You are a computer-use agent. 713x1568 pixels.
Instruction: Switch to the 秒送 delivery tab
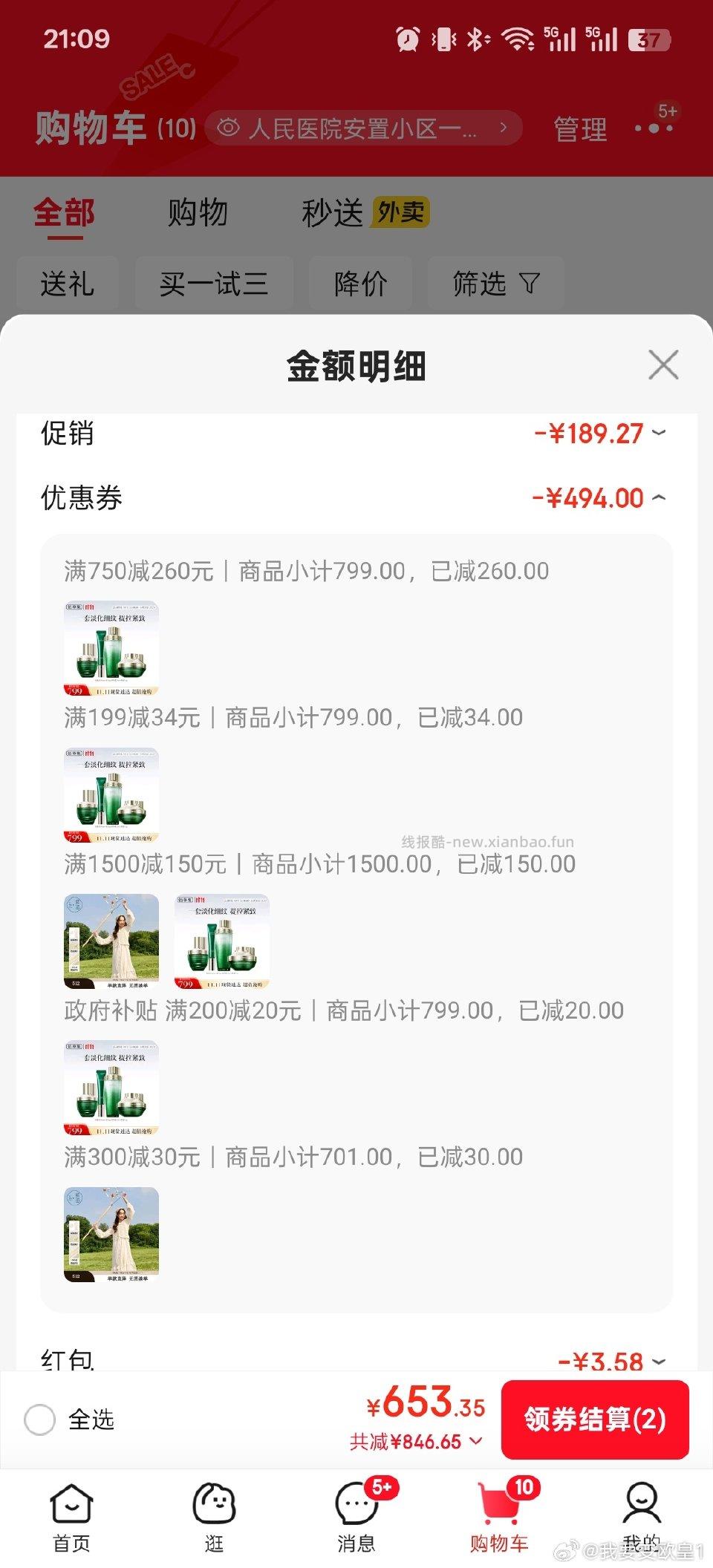point(333,213)
